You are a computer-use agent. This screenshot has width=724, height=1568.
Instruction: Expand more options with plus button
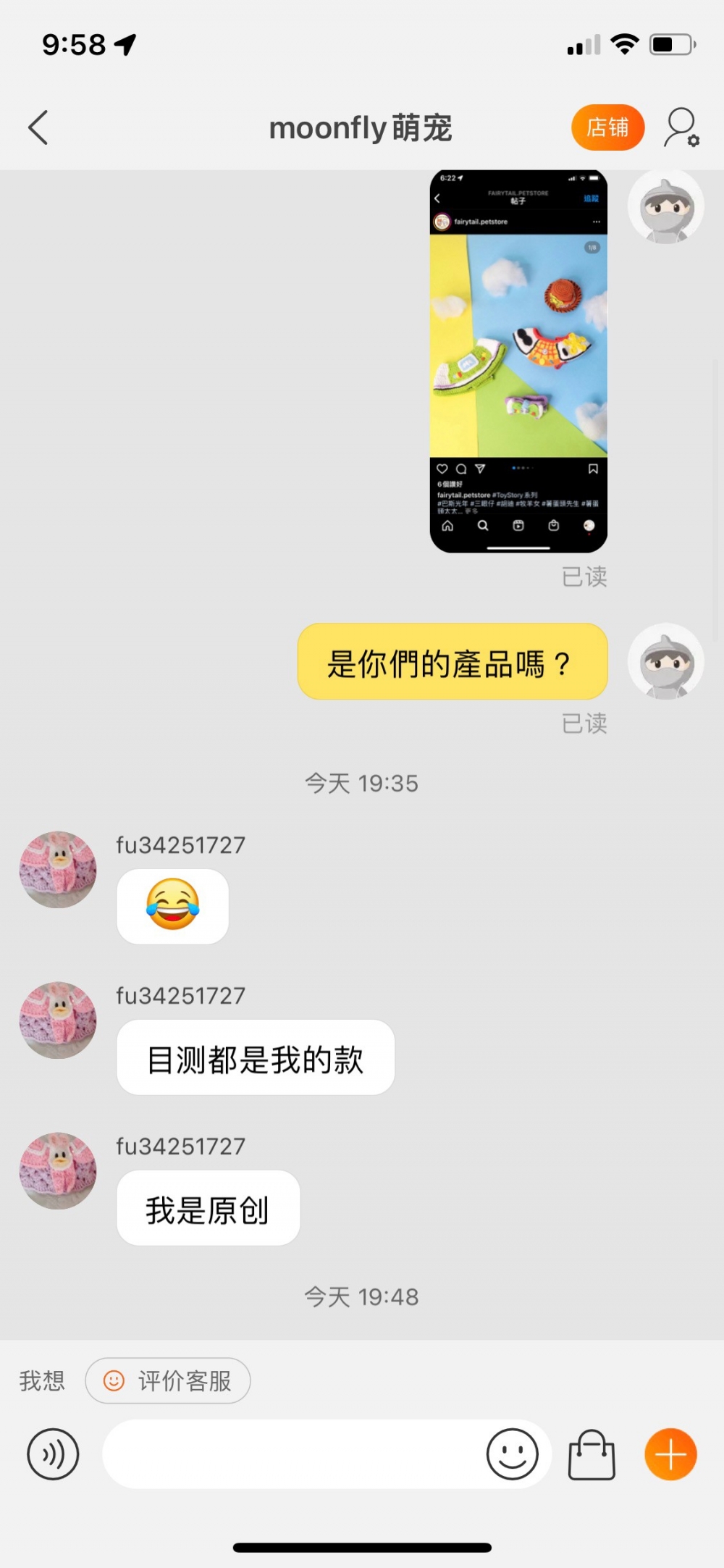point(670,1454)
